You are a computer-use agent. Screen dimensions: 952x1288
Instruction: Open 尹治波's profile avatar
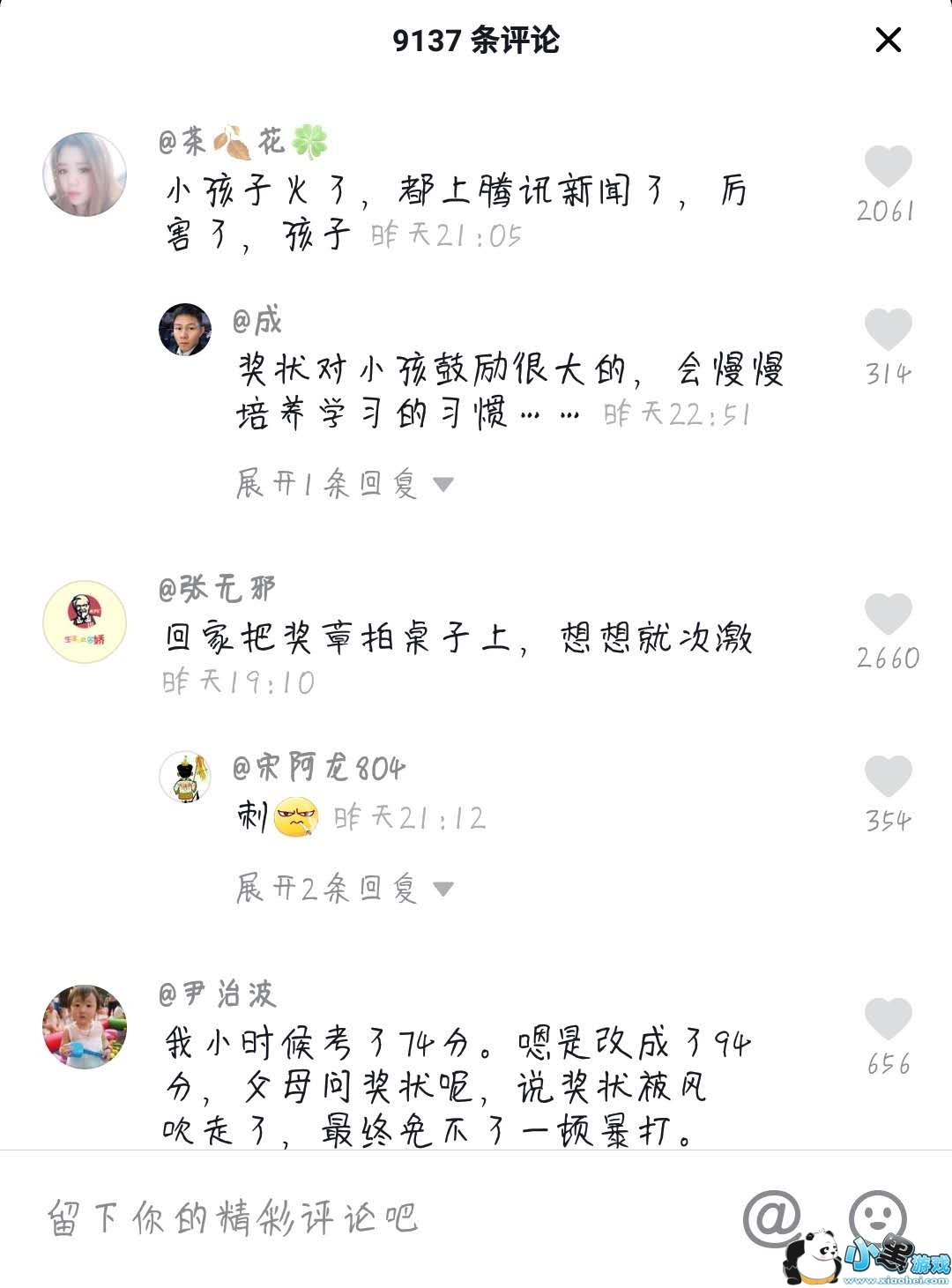pos(85,1026)
